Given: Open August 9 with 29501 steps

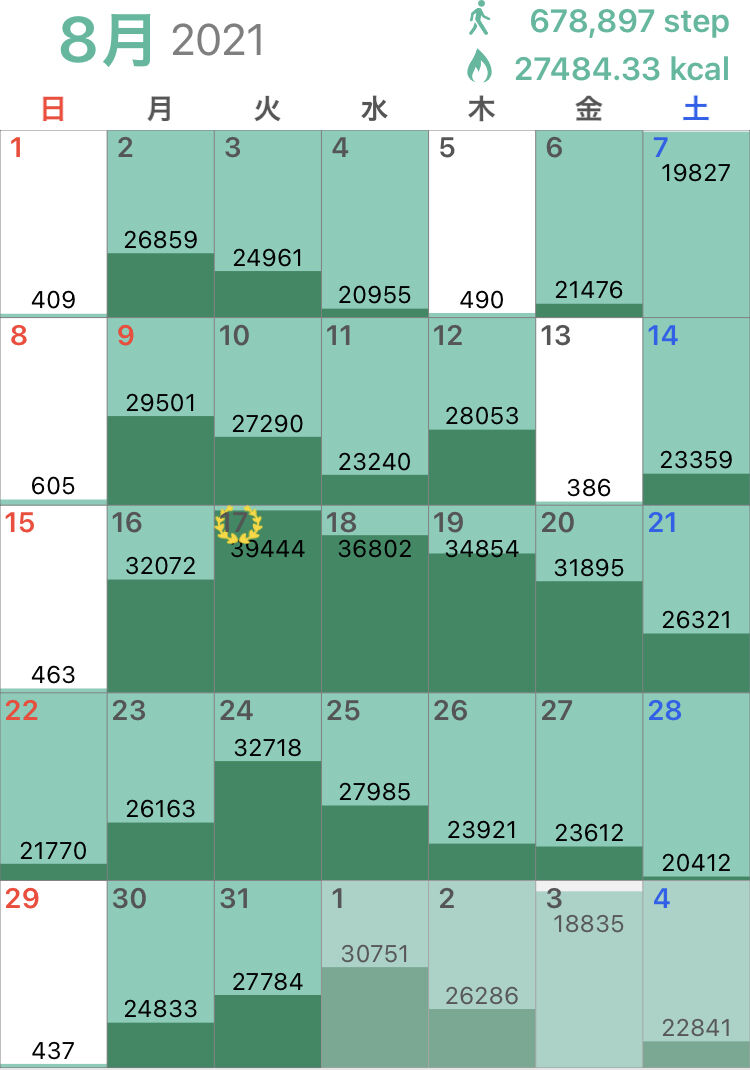Looking at the screenshot, I should point(160,411).
